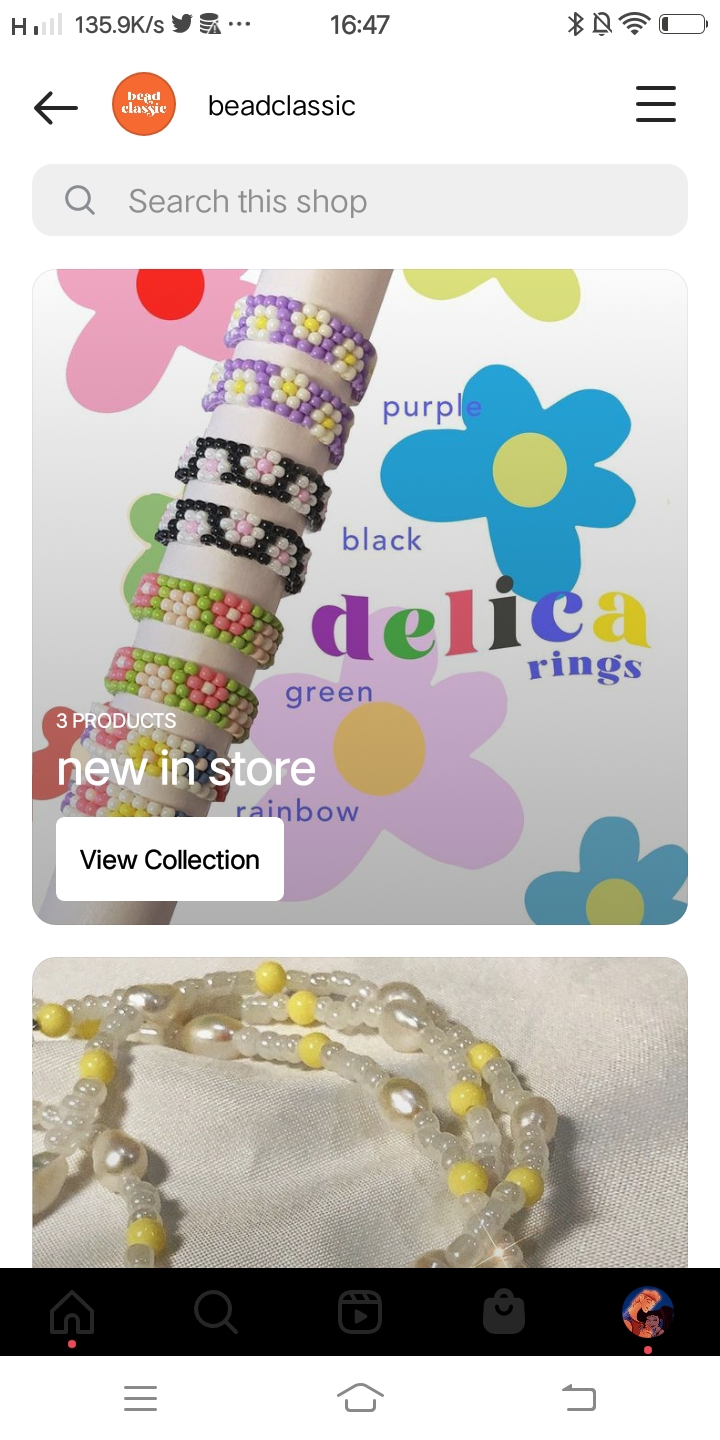Switch to the Reels tab
The width and height of the screenshot is (720, 1440).
tap(360, 1312)
